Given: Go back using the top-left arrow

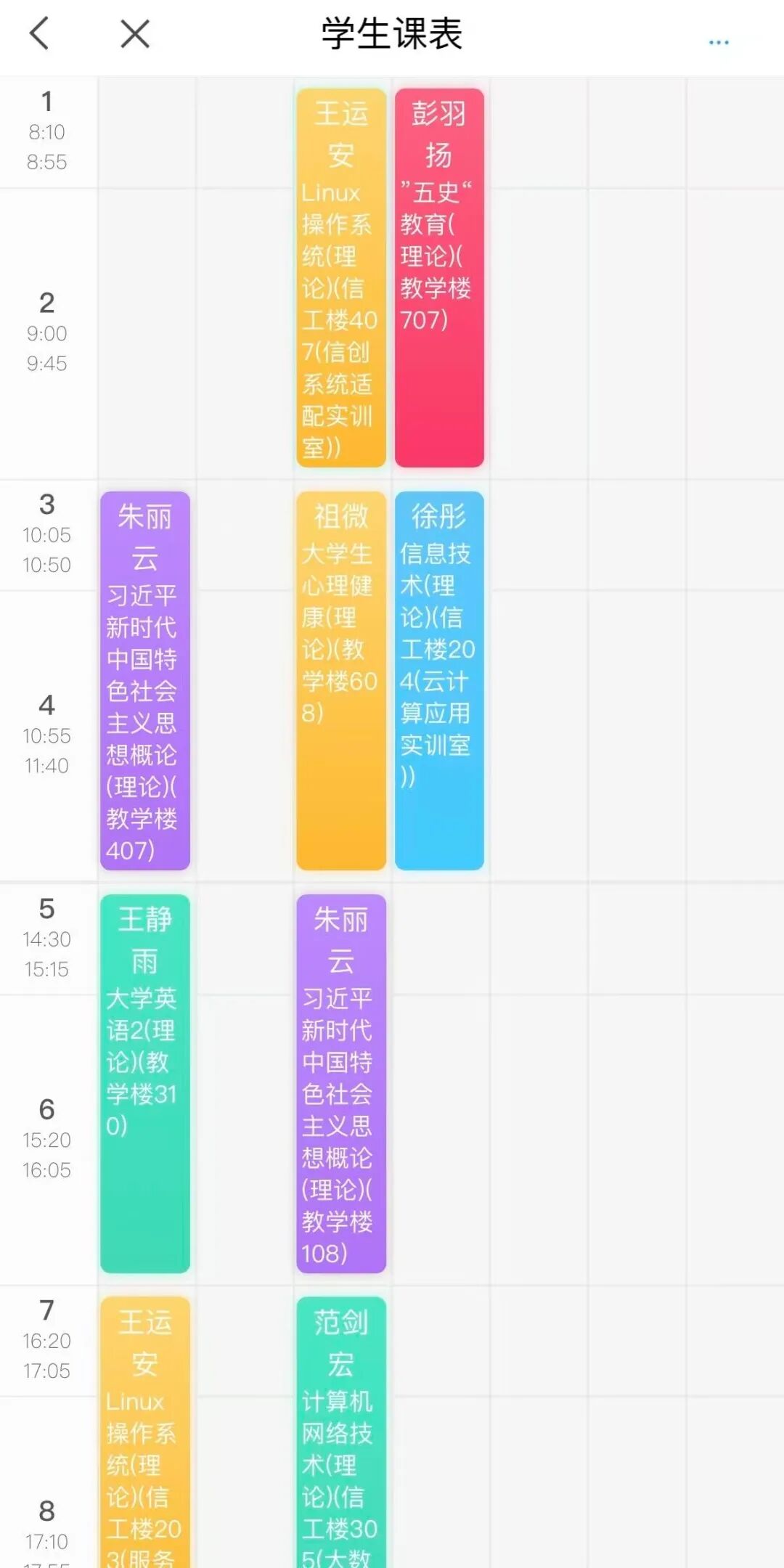Looking at the screenshot, I should click(39, 33).
